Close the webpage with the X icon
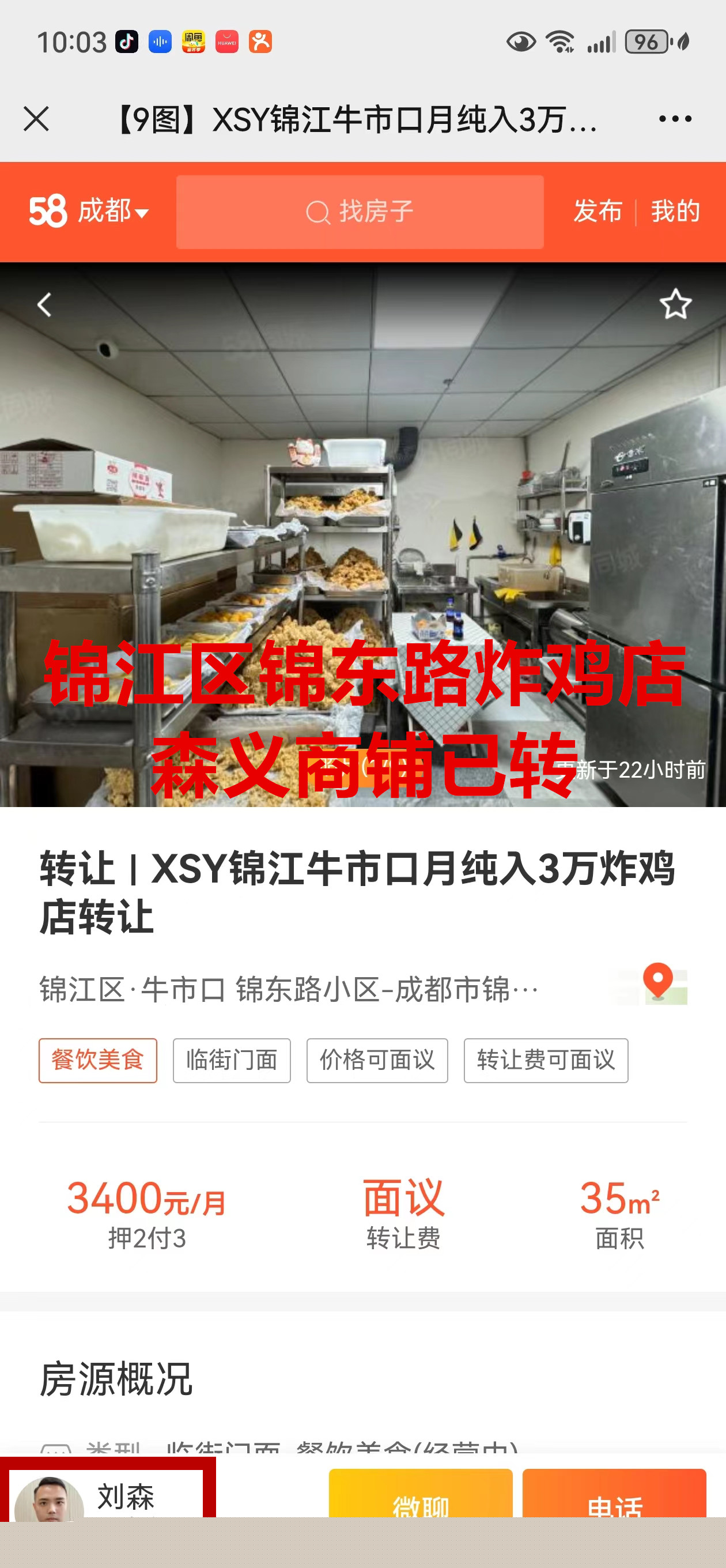The image size is (726, 1568). pyautogui.click(x=36, y=119)
